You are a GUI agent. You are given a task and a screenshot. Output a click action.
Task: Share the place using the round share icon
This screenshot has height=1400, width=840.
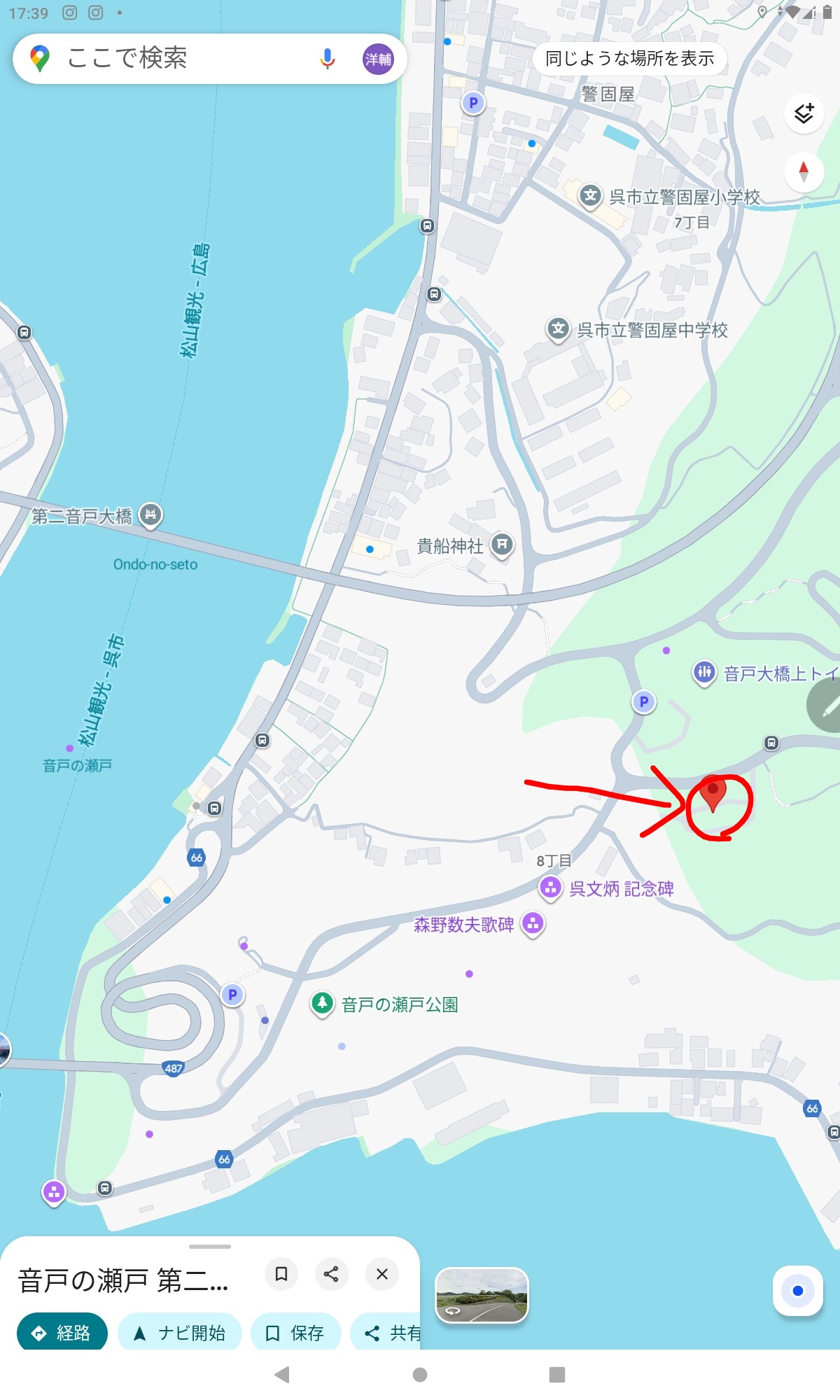[332, 1273]
